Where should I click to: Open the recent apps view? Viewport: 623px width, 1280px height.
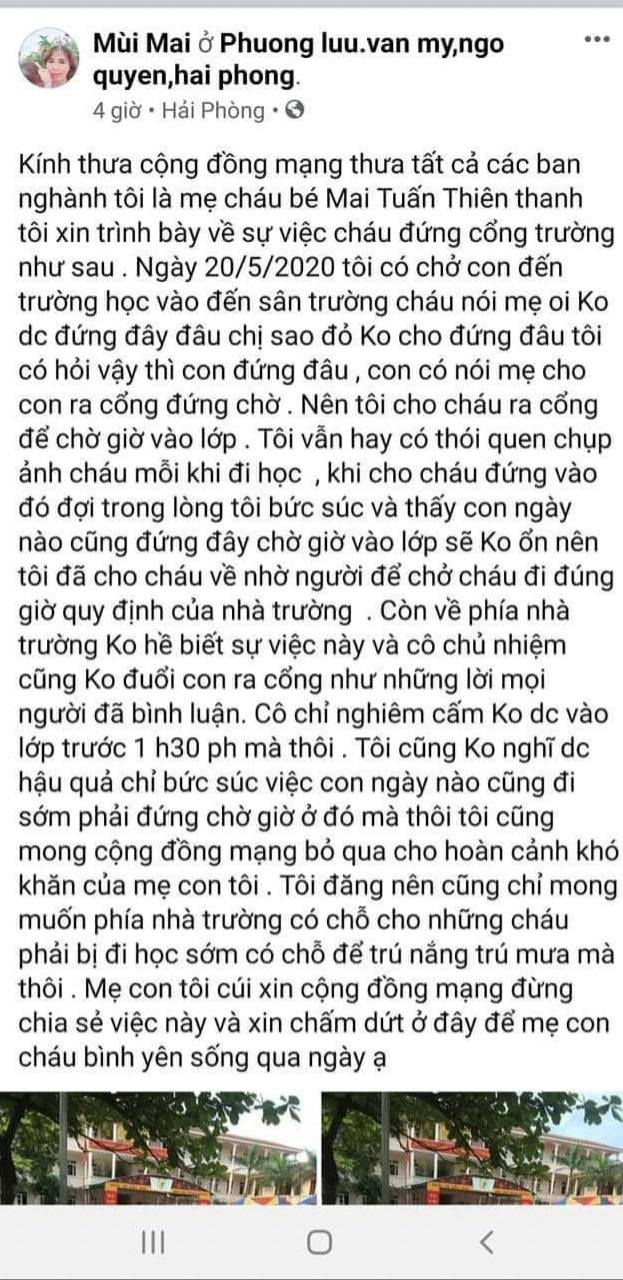coord(152,1242)
